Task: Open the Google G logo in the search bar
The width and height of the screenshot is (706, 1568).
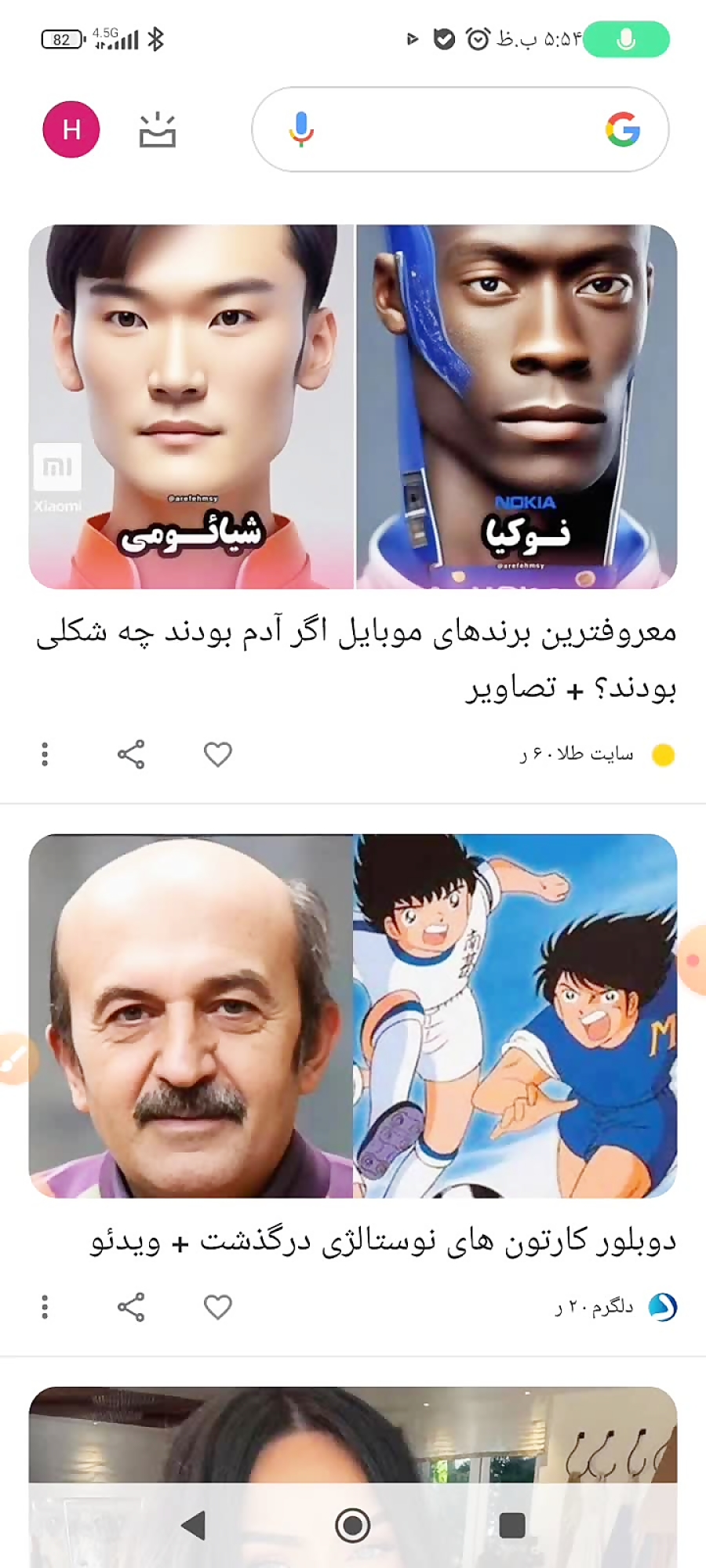Action: coord(620,129)
